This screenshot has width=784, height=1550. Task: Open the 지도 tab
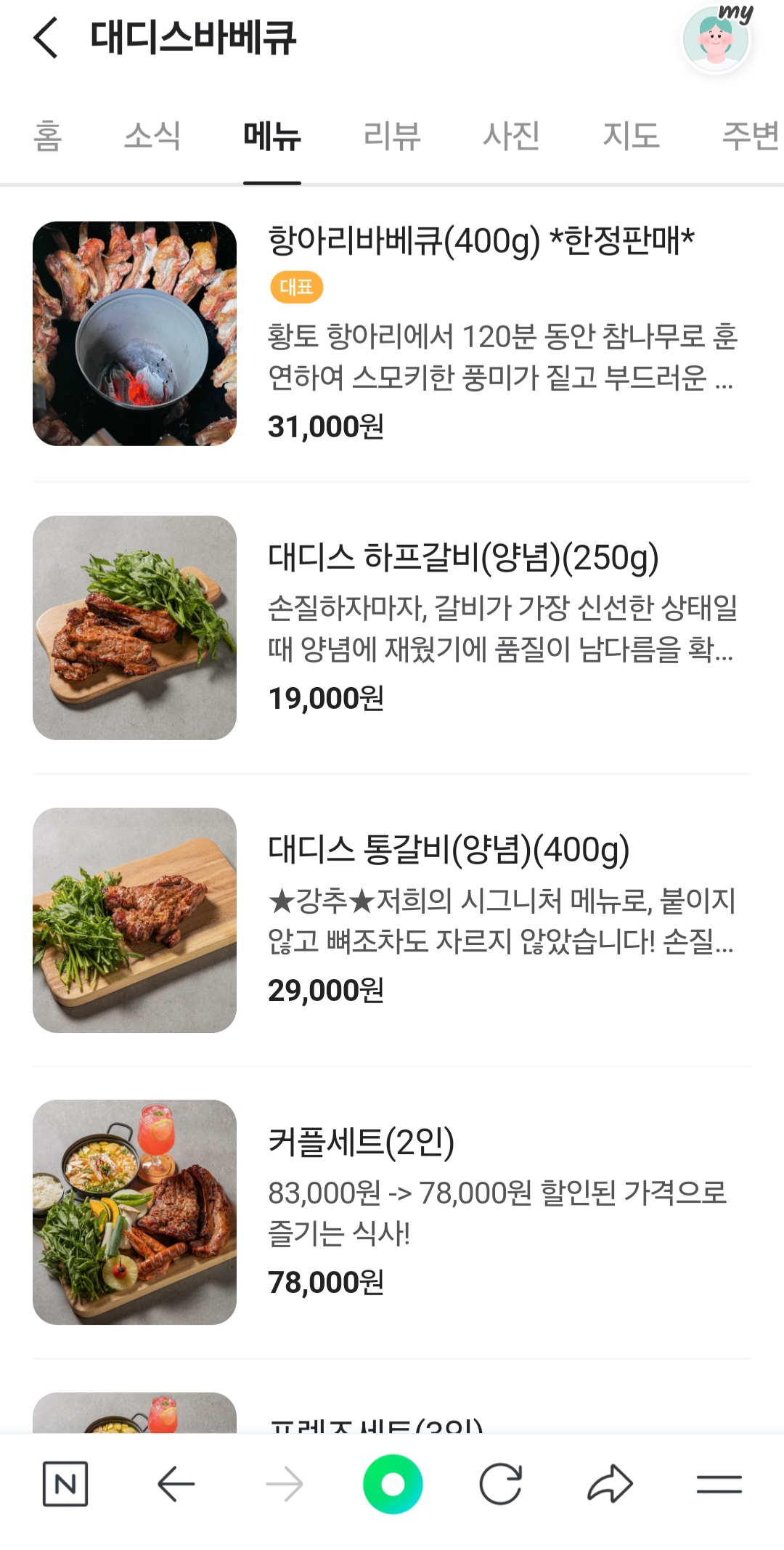[x=631, y=136]
